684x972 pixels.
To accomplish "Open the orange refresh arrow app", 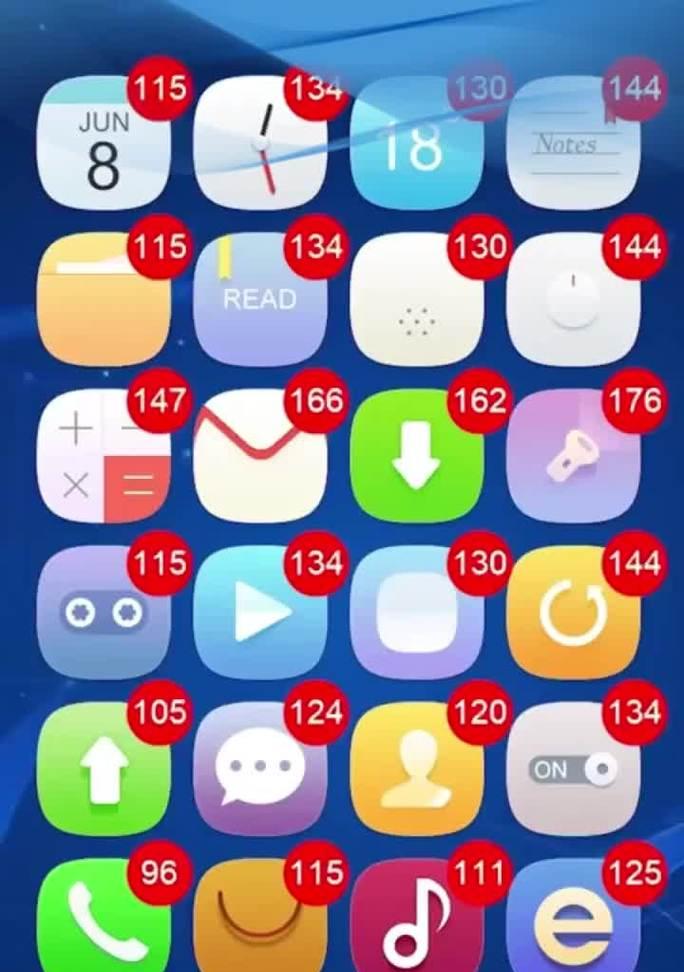I will coord(573,613).
